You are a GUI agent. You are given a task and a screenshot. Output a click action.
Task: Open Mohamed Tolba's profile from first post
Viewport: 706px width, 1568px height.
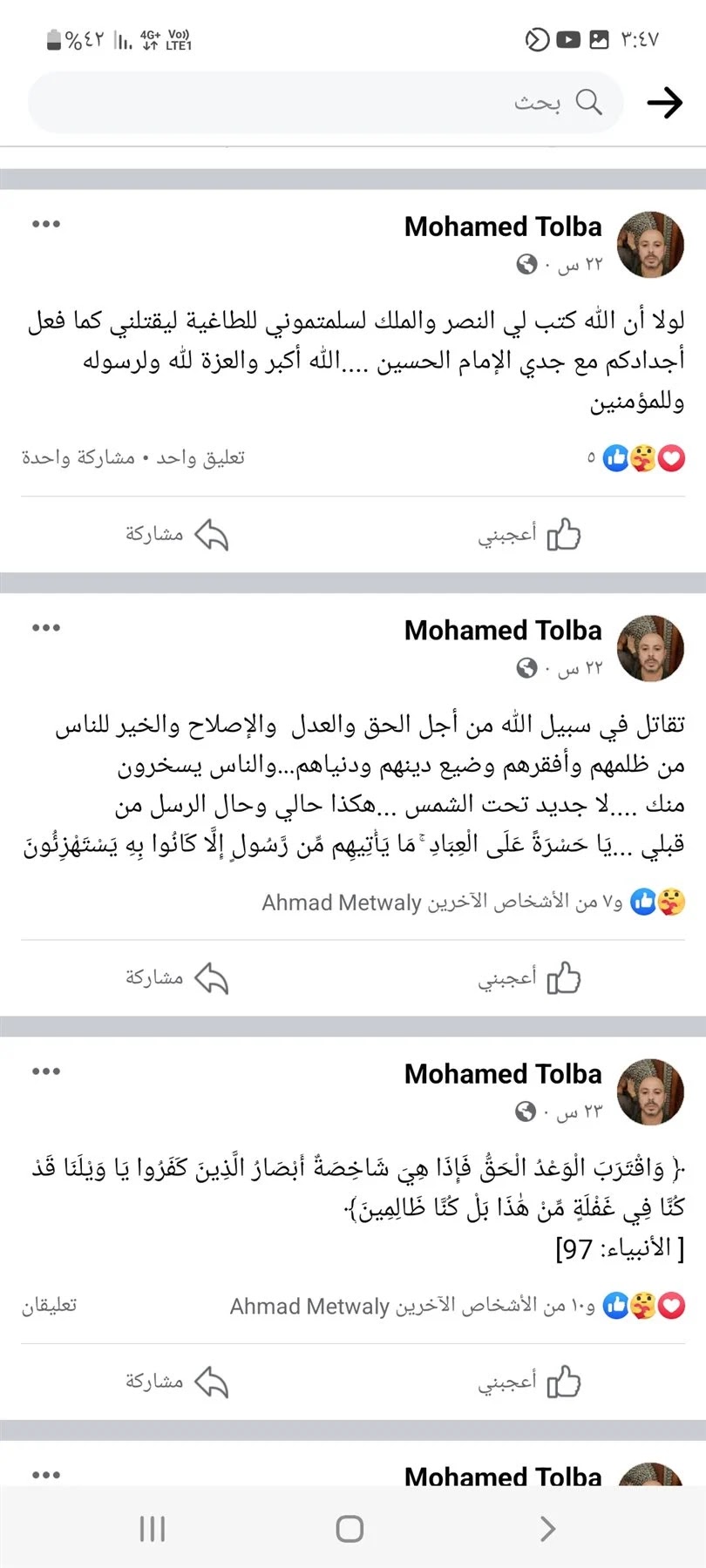[x=503, y=226]
